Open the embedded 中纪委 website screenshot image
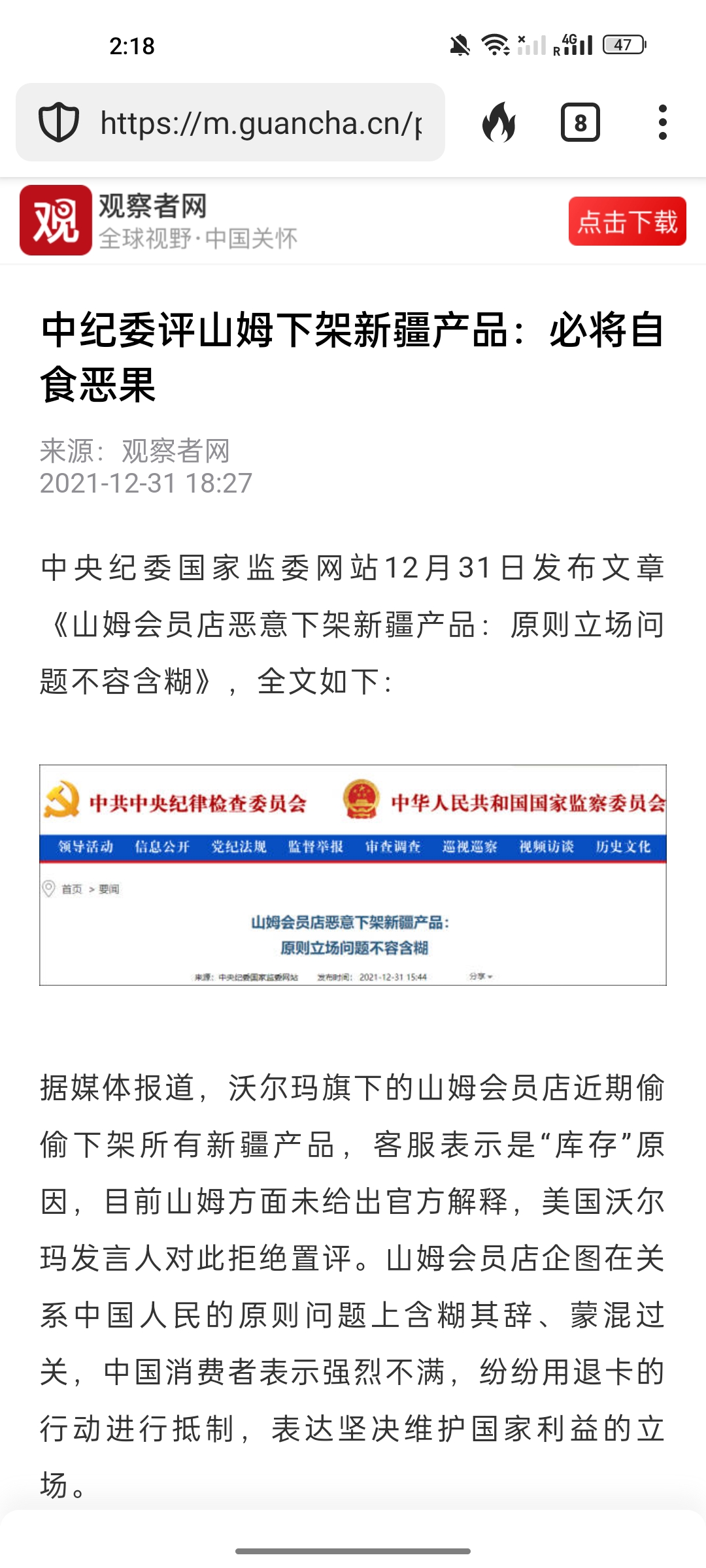The image size is (706, 1568). tap(353, 875)
